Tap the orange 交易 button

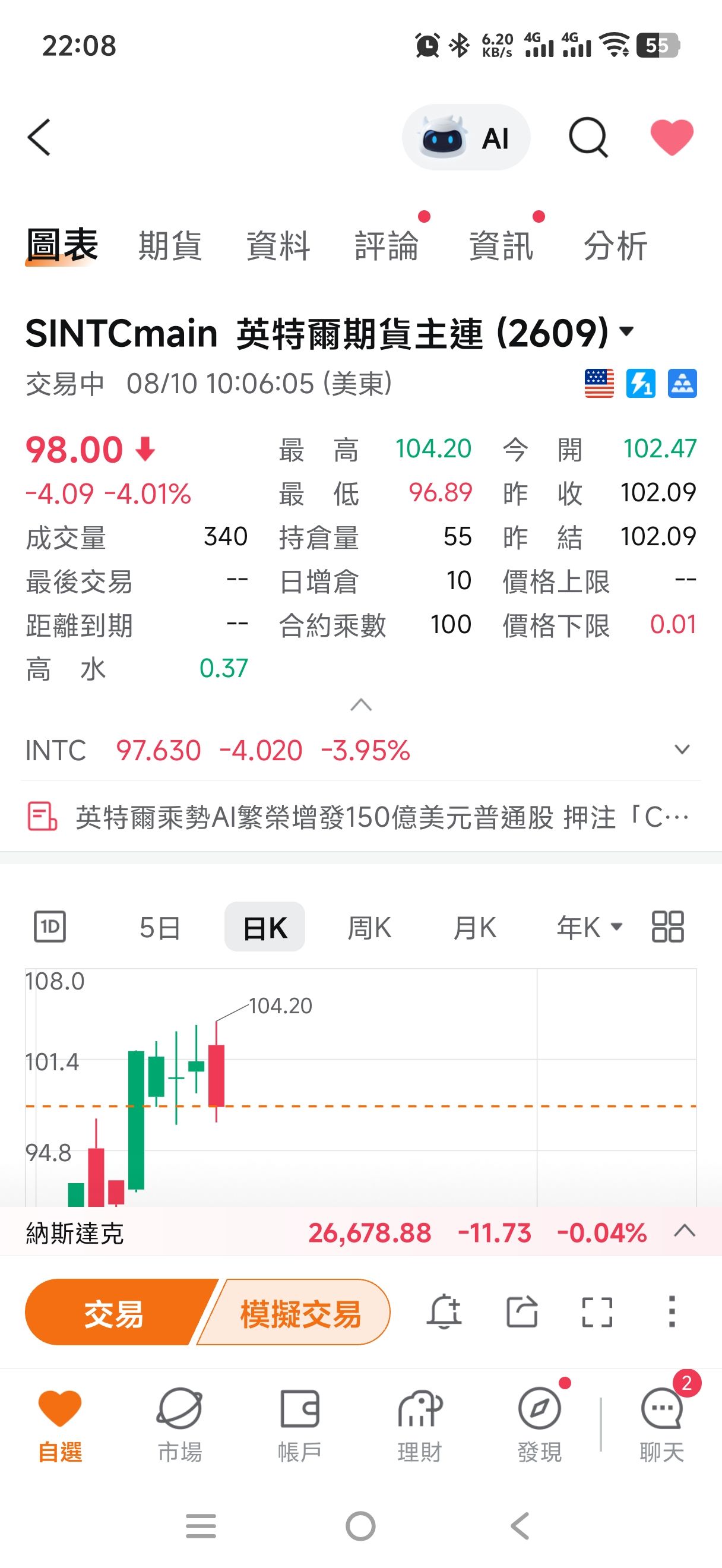(114, 1313)
